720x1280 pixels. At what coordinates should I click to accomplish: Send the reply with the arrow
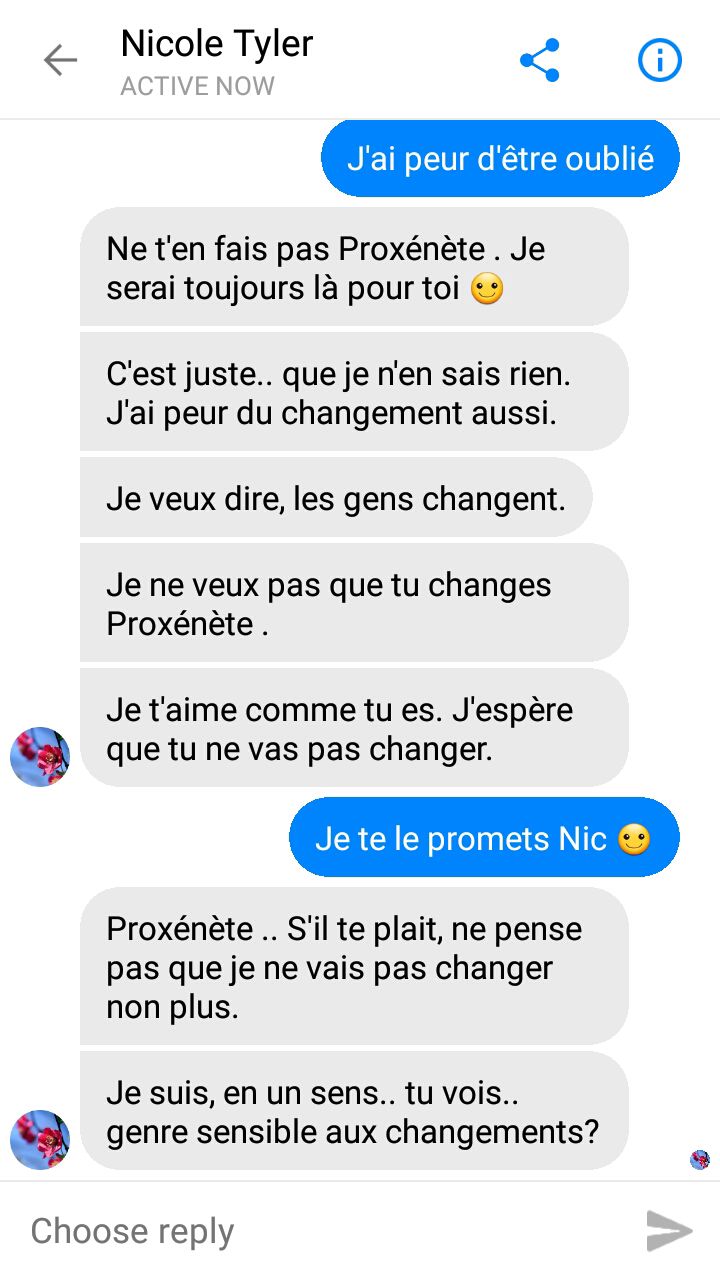pos(669,1231)
